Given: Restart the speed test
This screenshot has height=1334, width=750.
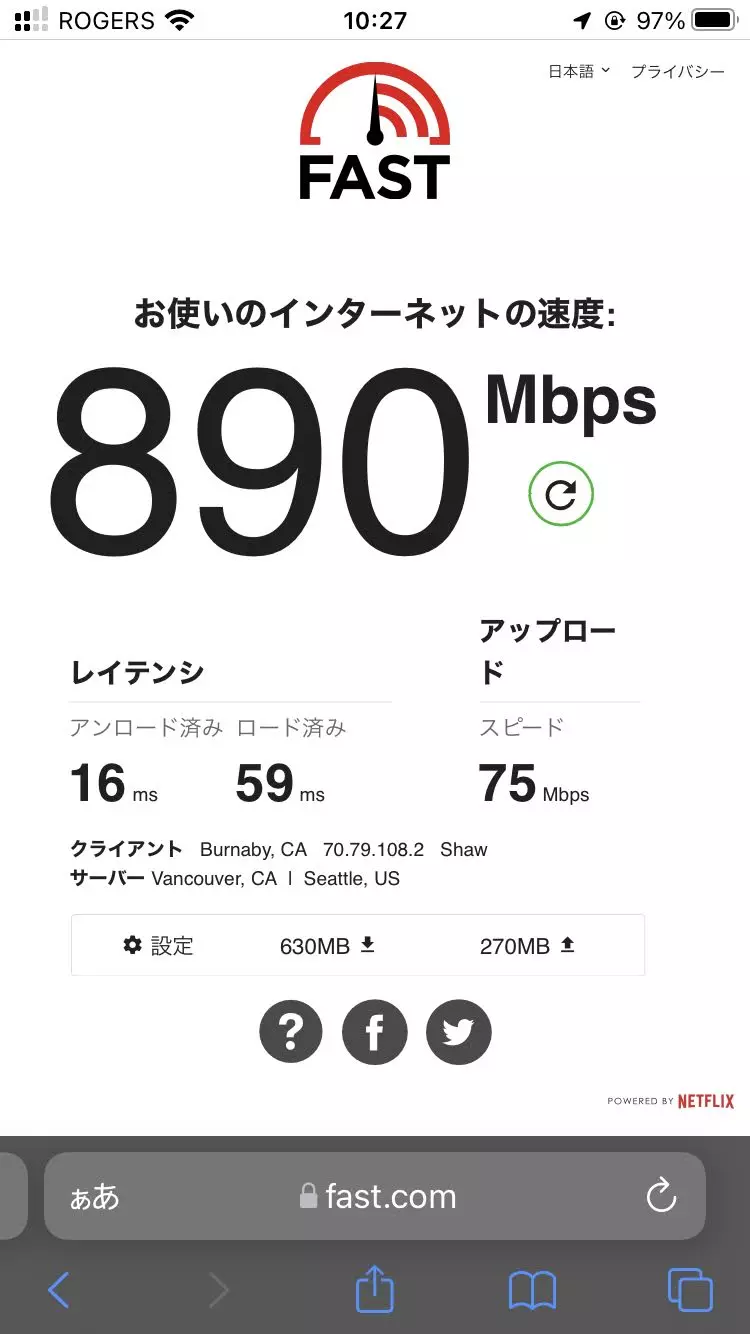Looking at the screenshot, I should point(561,493).
